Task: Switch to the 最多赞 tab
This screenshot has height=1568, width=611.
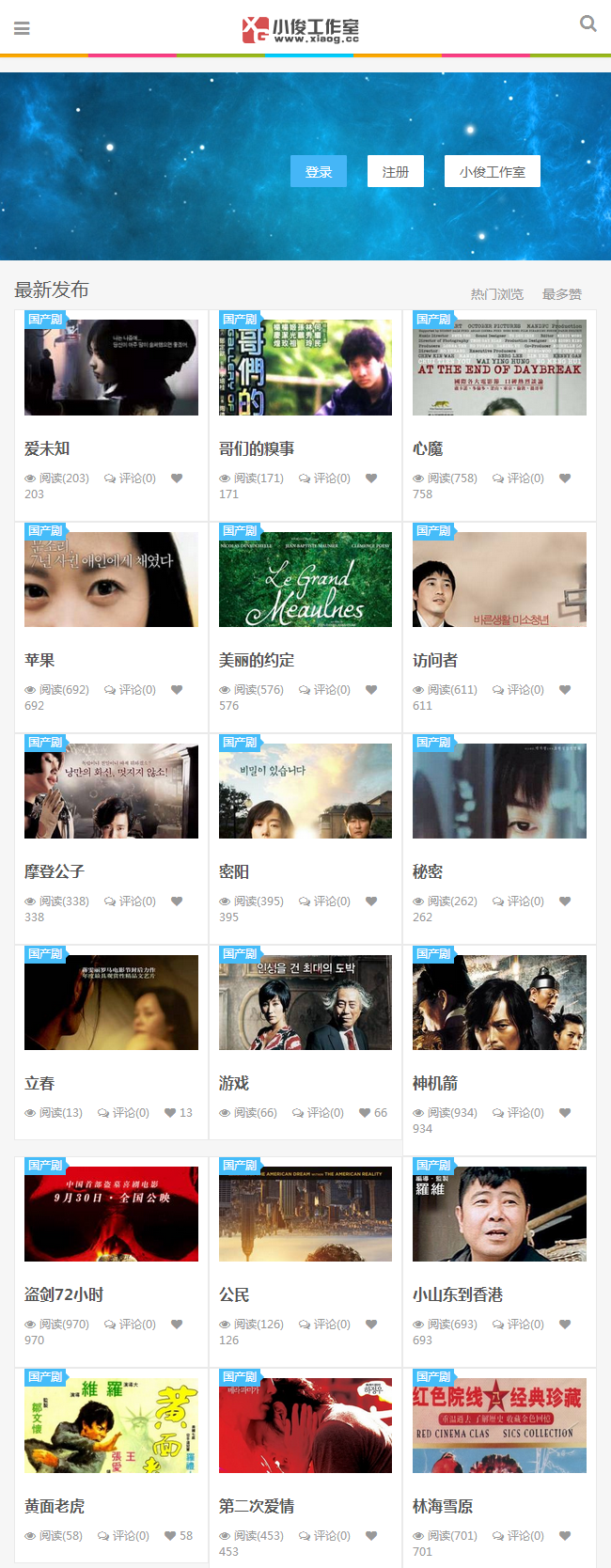Action: (x=562, y=294)
